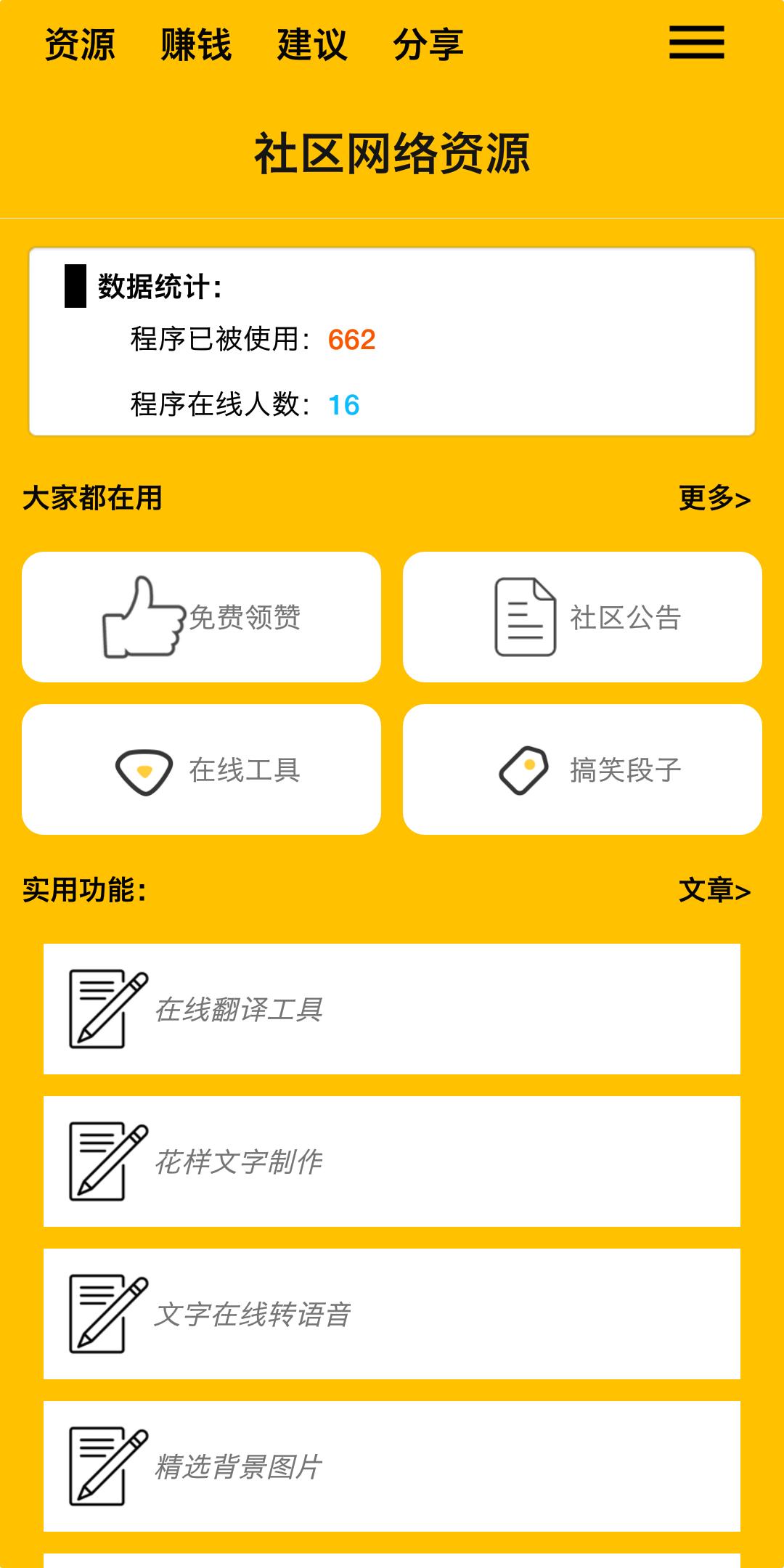View the 社区公告 card

click(582, 617)
